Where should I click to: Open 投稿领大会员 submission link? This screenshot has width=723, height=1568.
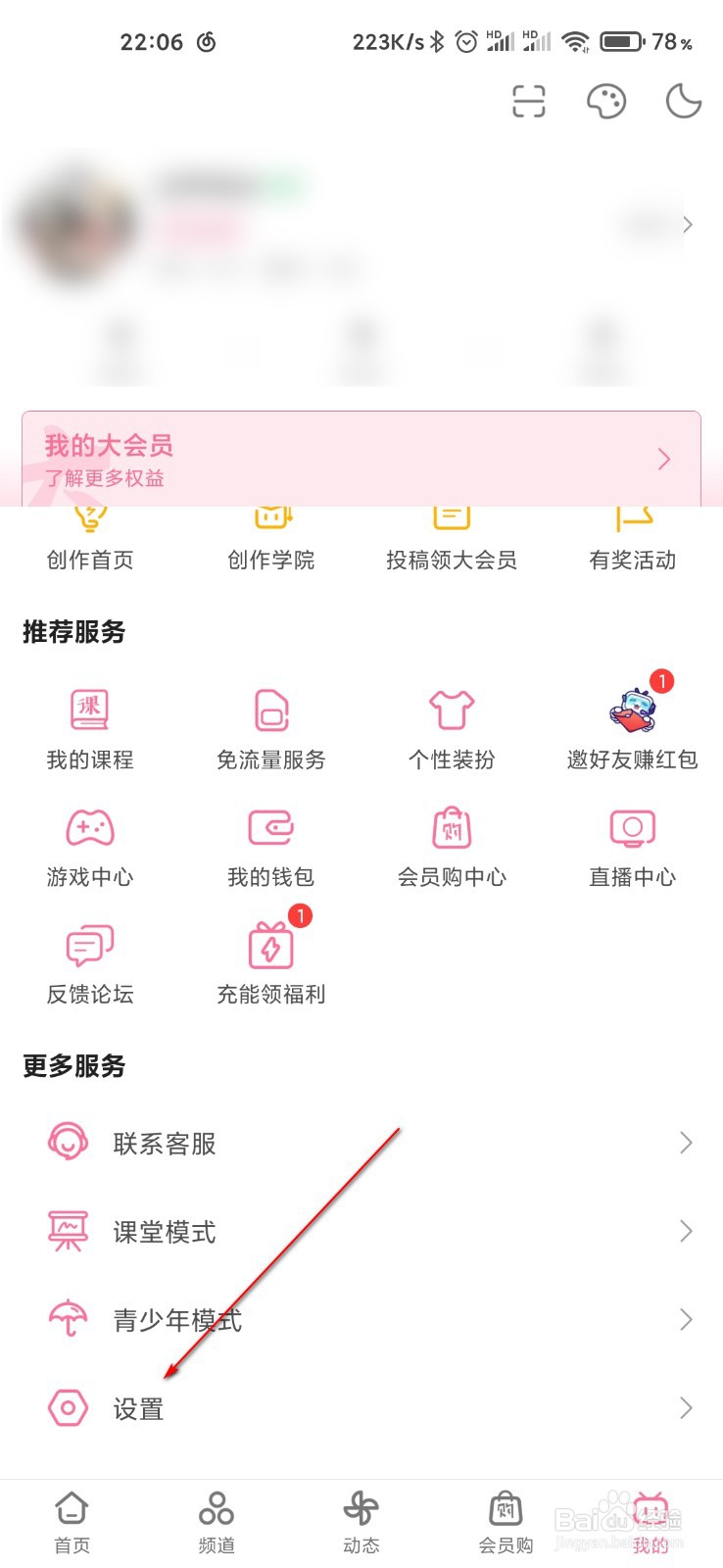click(x=450, y=534)
